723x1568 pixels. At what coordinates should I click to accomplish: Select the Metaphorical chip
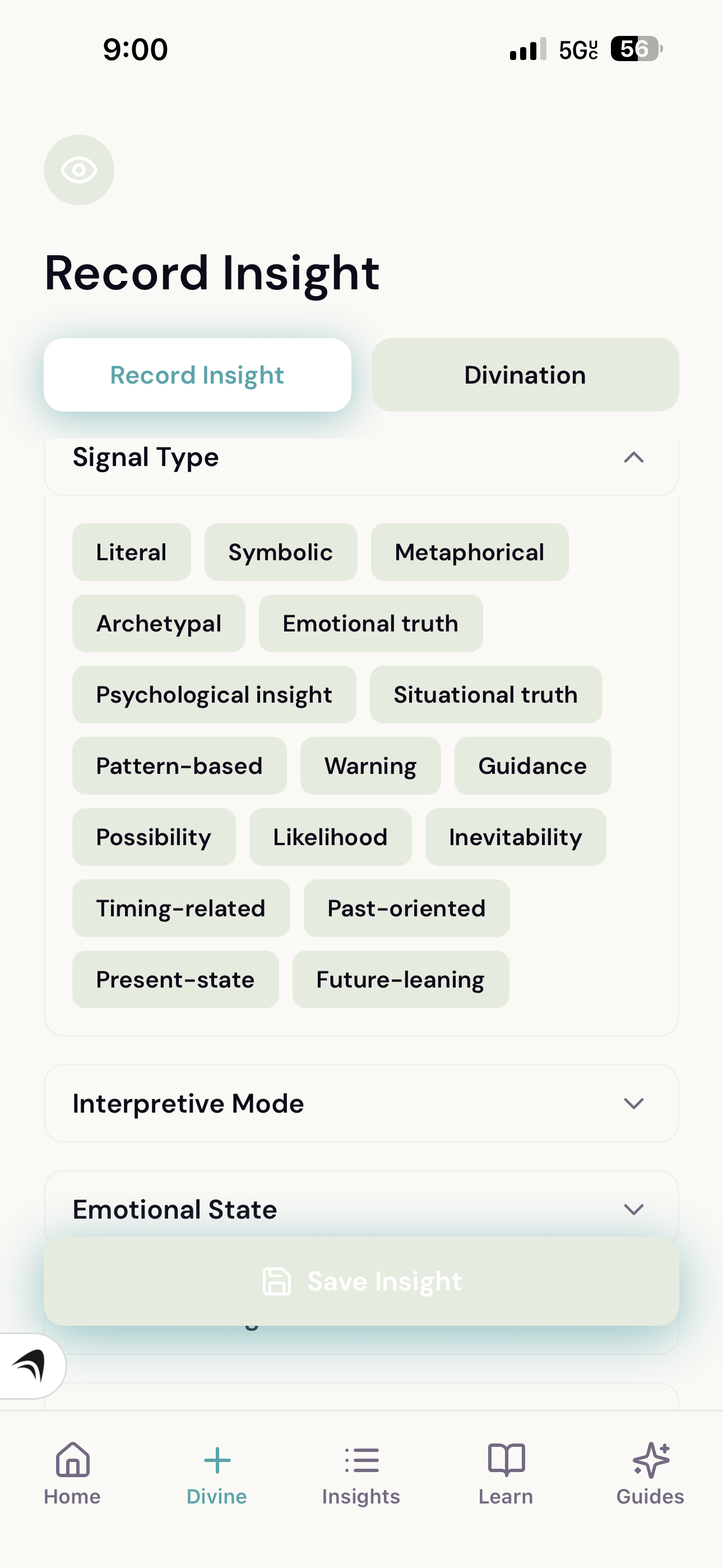pos(469,552)
